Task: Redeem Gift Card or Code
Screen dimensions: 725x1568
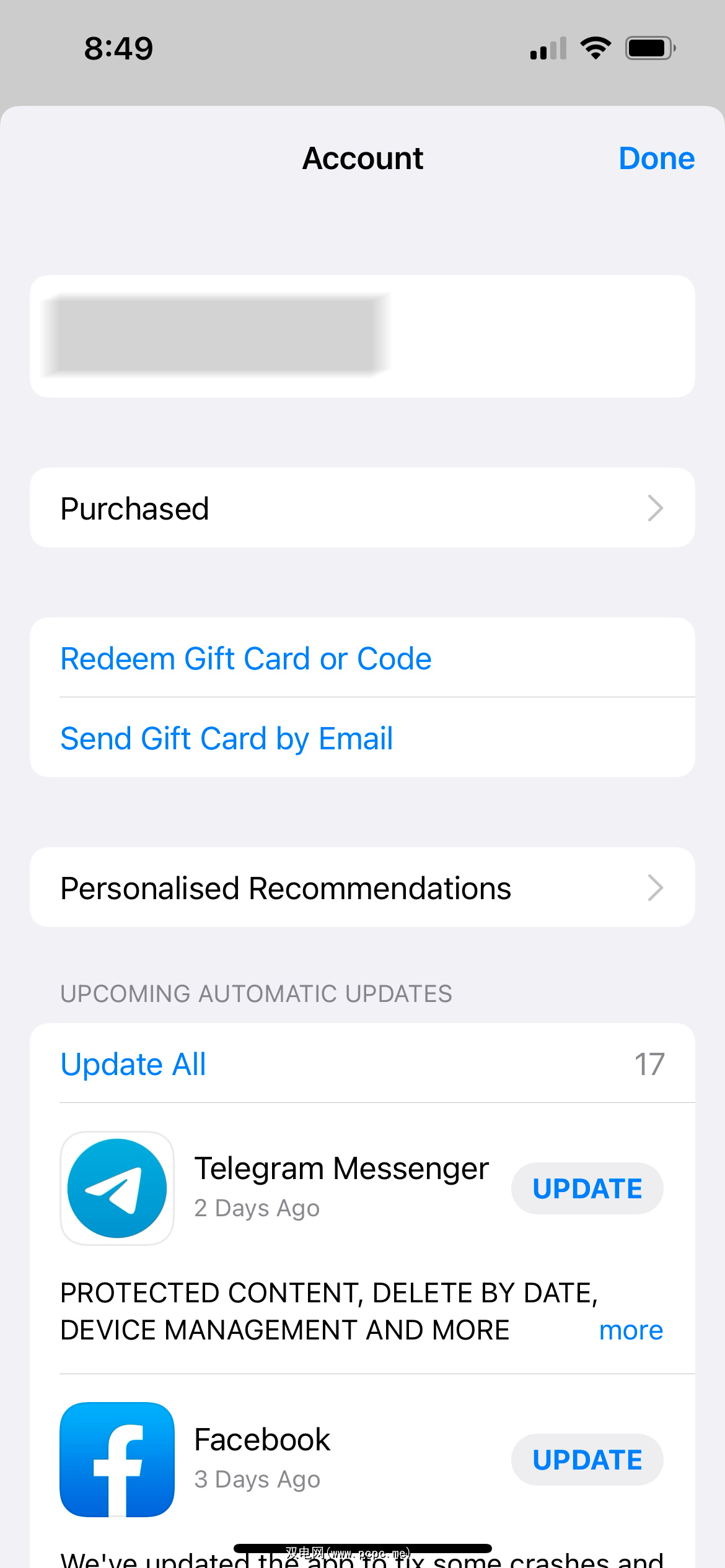Action: tap(245, 658)
